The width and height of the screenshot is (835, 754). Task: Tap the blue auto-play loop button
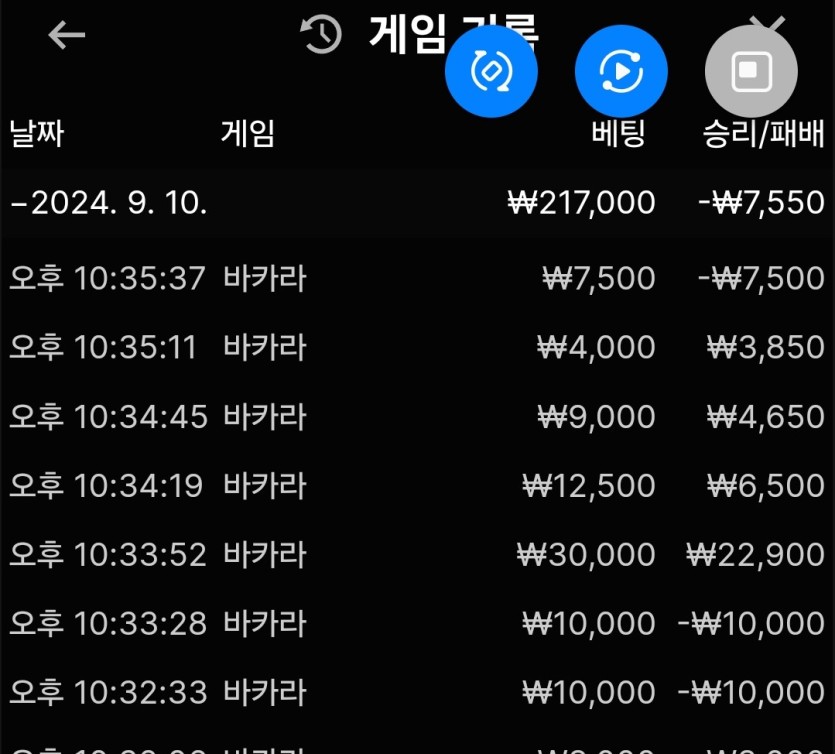pyautogui.click(x=621, y=71)
